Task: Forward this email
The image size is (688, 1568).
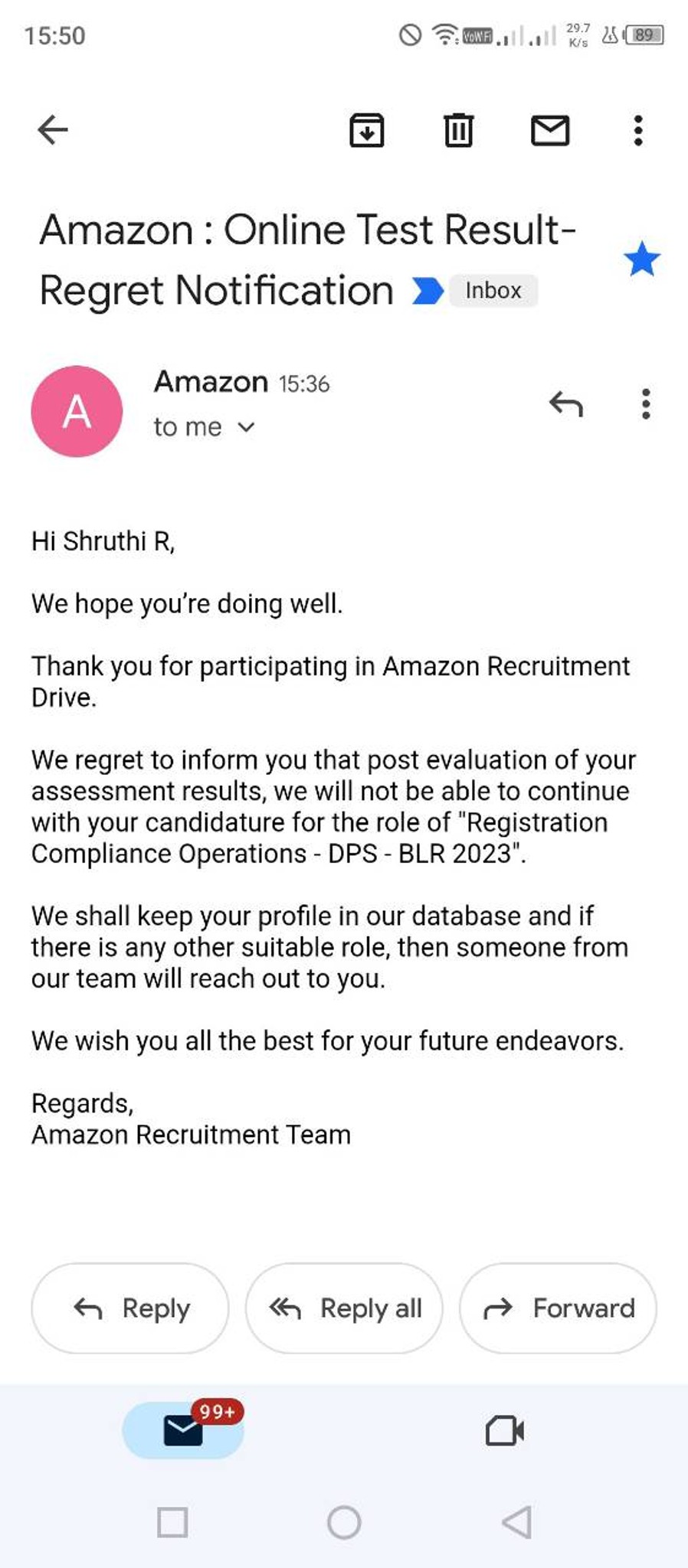Action: tap(558, 1308)
